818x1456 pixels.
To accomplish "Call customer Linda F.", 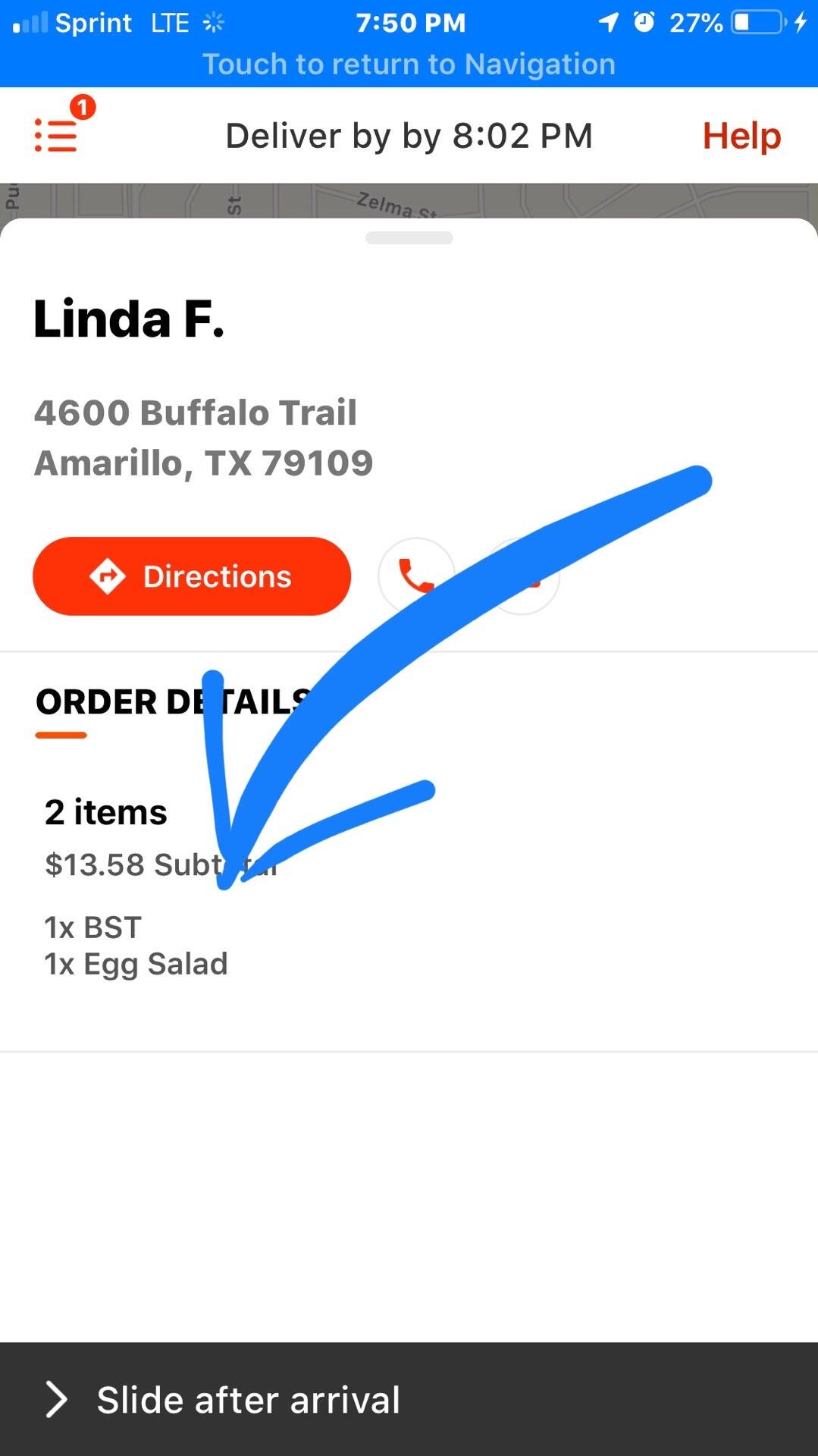I will pos(415,575).
